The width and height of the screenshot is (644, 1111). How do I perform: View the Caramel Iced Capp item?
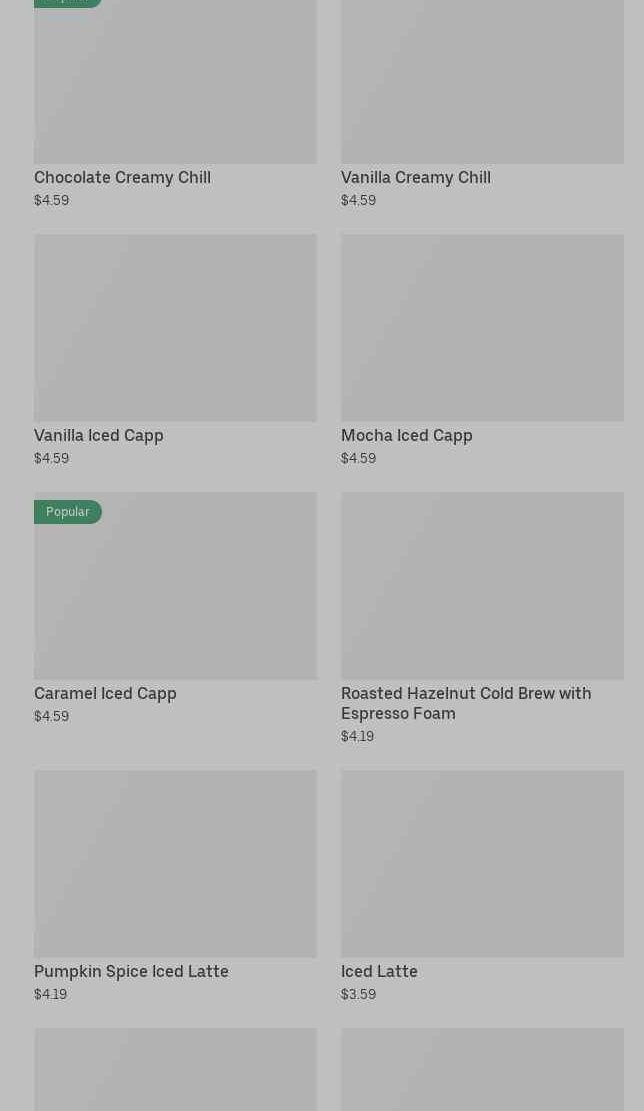(x=175, y=608)
